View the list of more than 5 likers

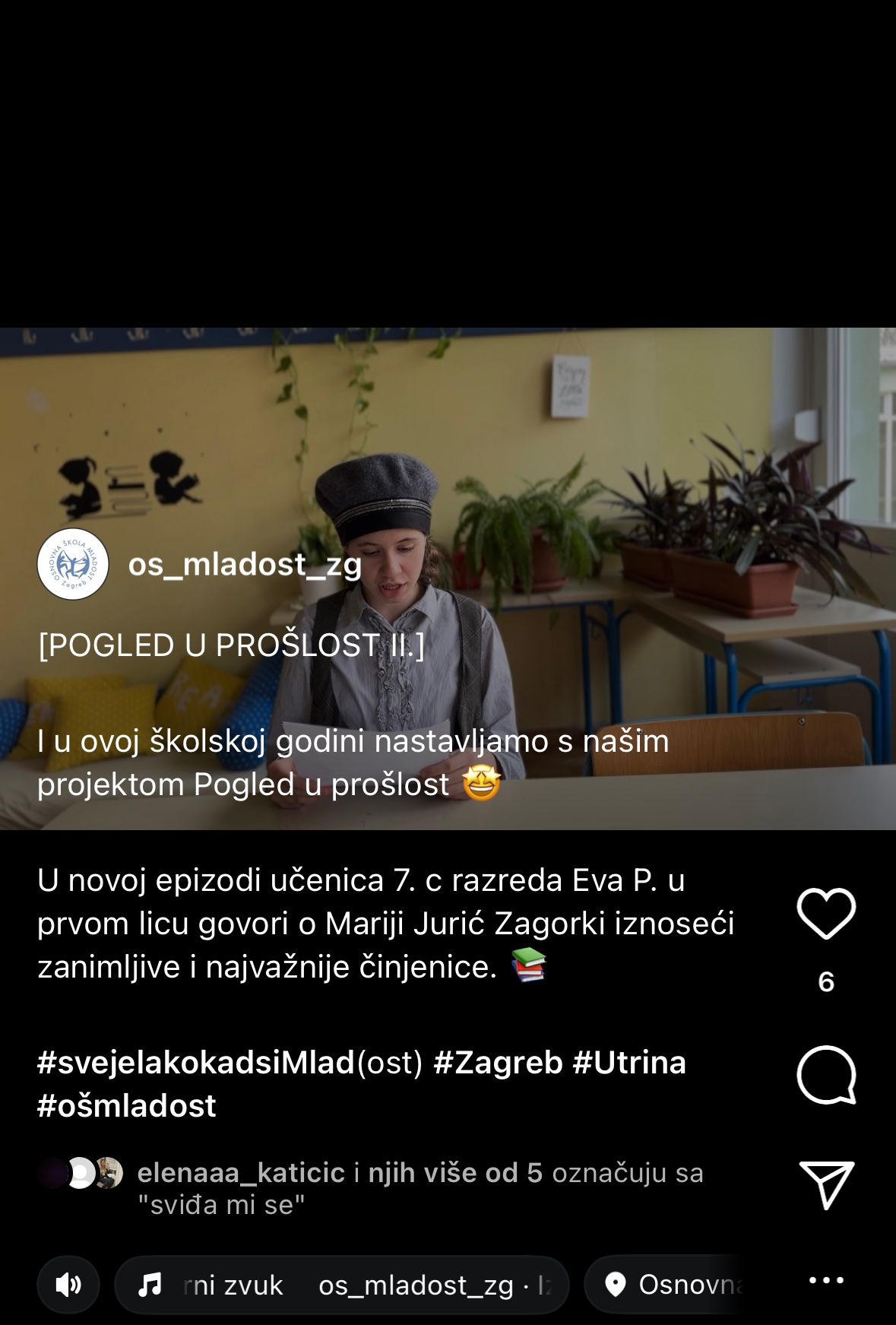(x=455, y=1172)
